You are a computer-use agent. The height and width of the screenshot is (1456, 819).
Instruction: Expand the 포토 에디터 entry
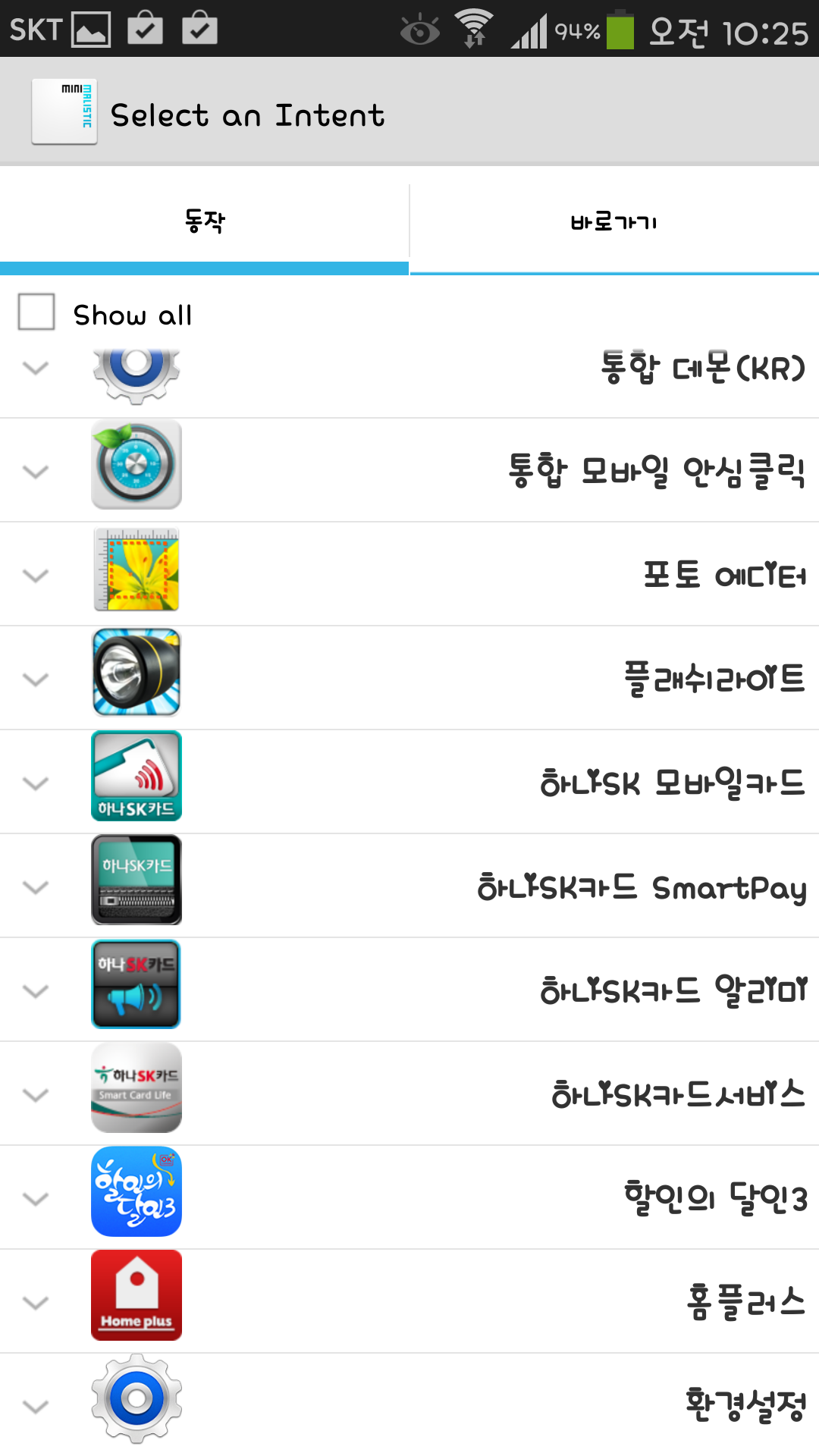pyautogui.click(x=36, y=576)
